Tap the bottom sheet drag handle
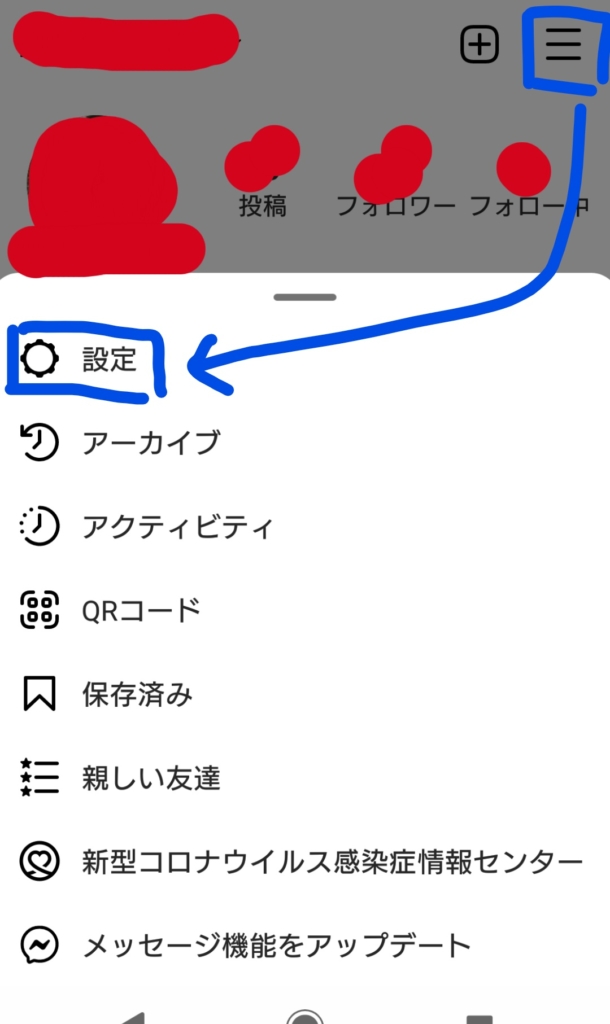The height and width of the screenshot is (1024, 610). pyautogui.click(x=305, y=297)
